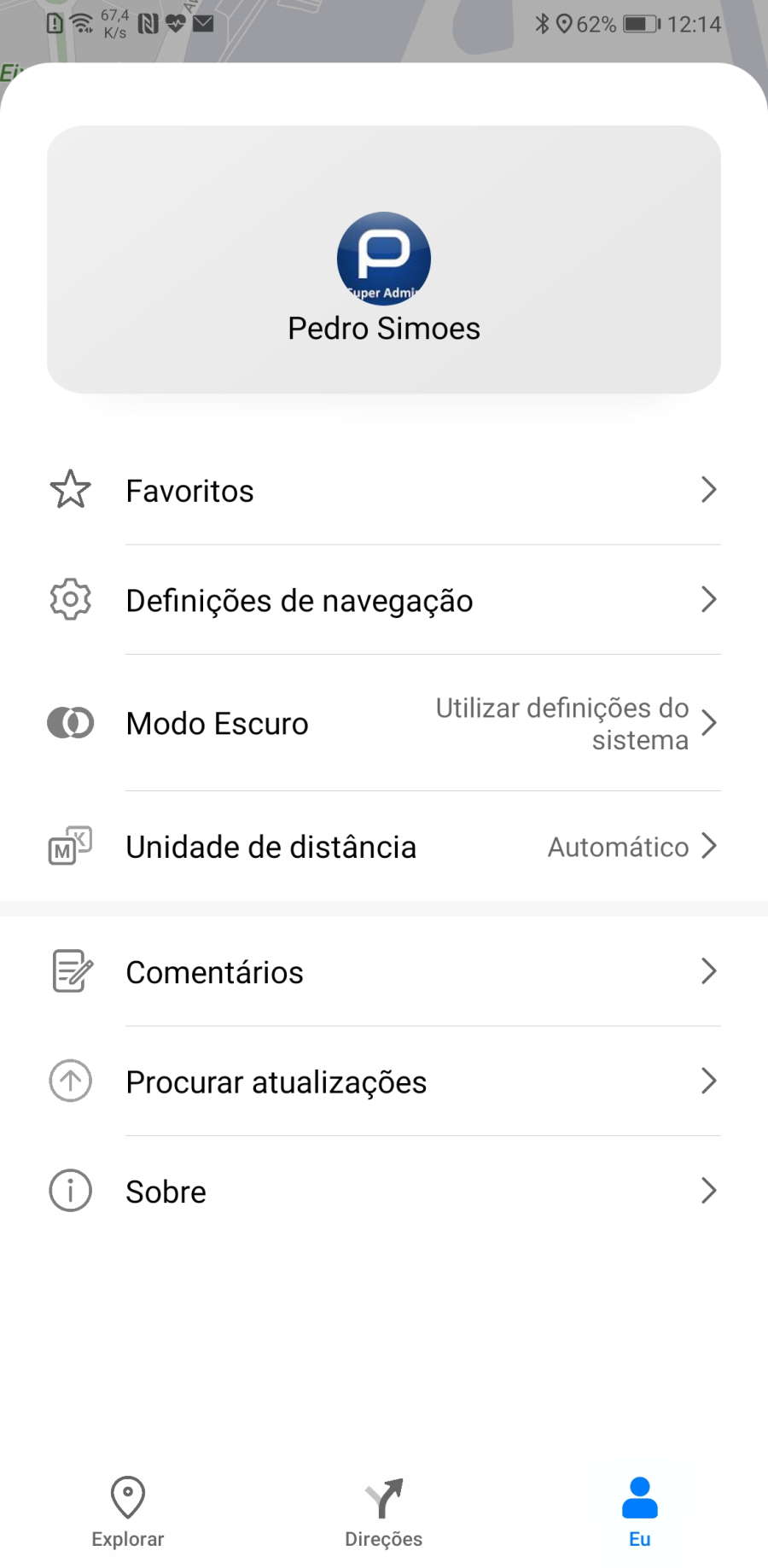
Task: Change the Modo Escuro setting
Action: [384, 723]
